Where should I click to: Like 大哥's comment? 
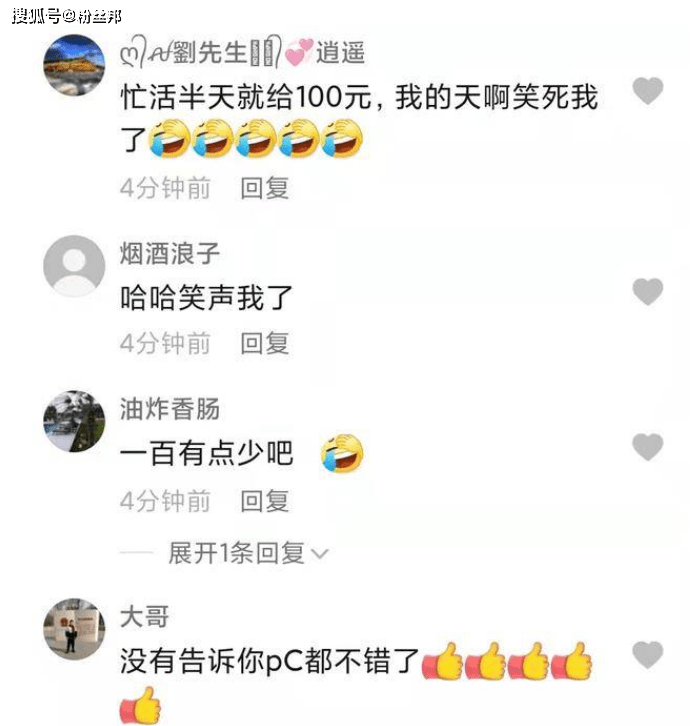tap(649, 655)
